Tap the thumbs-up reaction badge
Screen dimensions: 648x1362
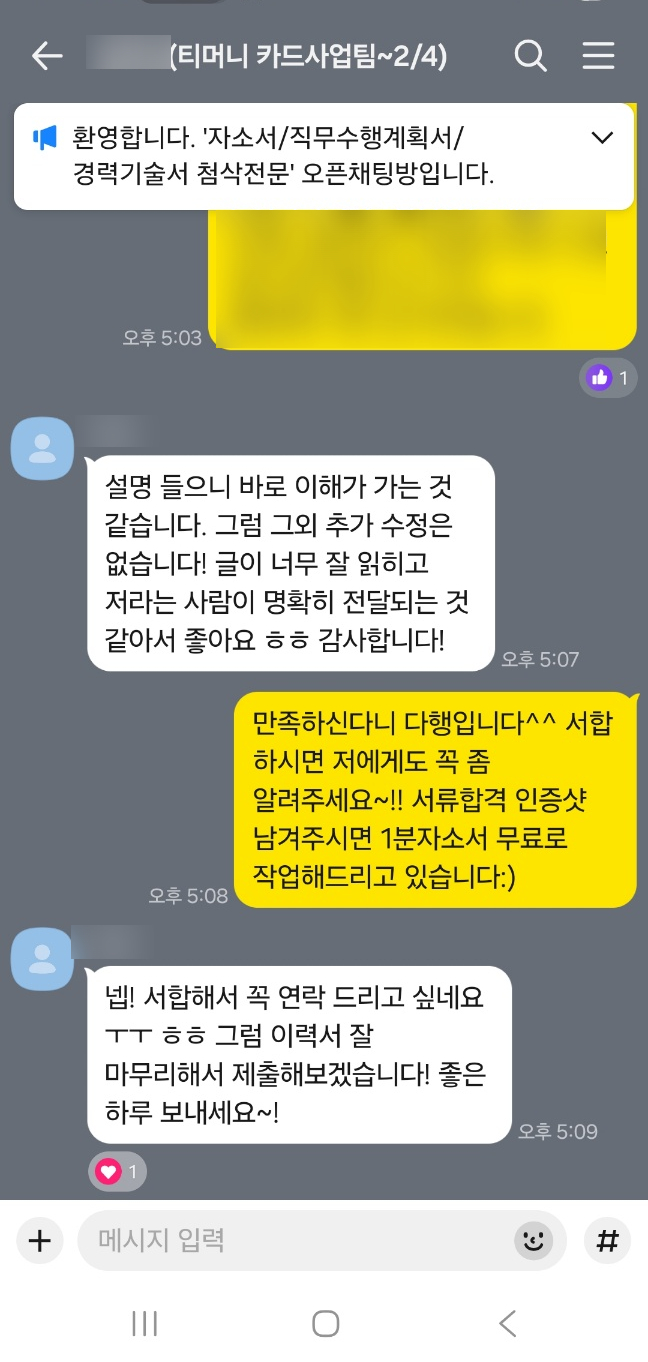[608, 378]
